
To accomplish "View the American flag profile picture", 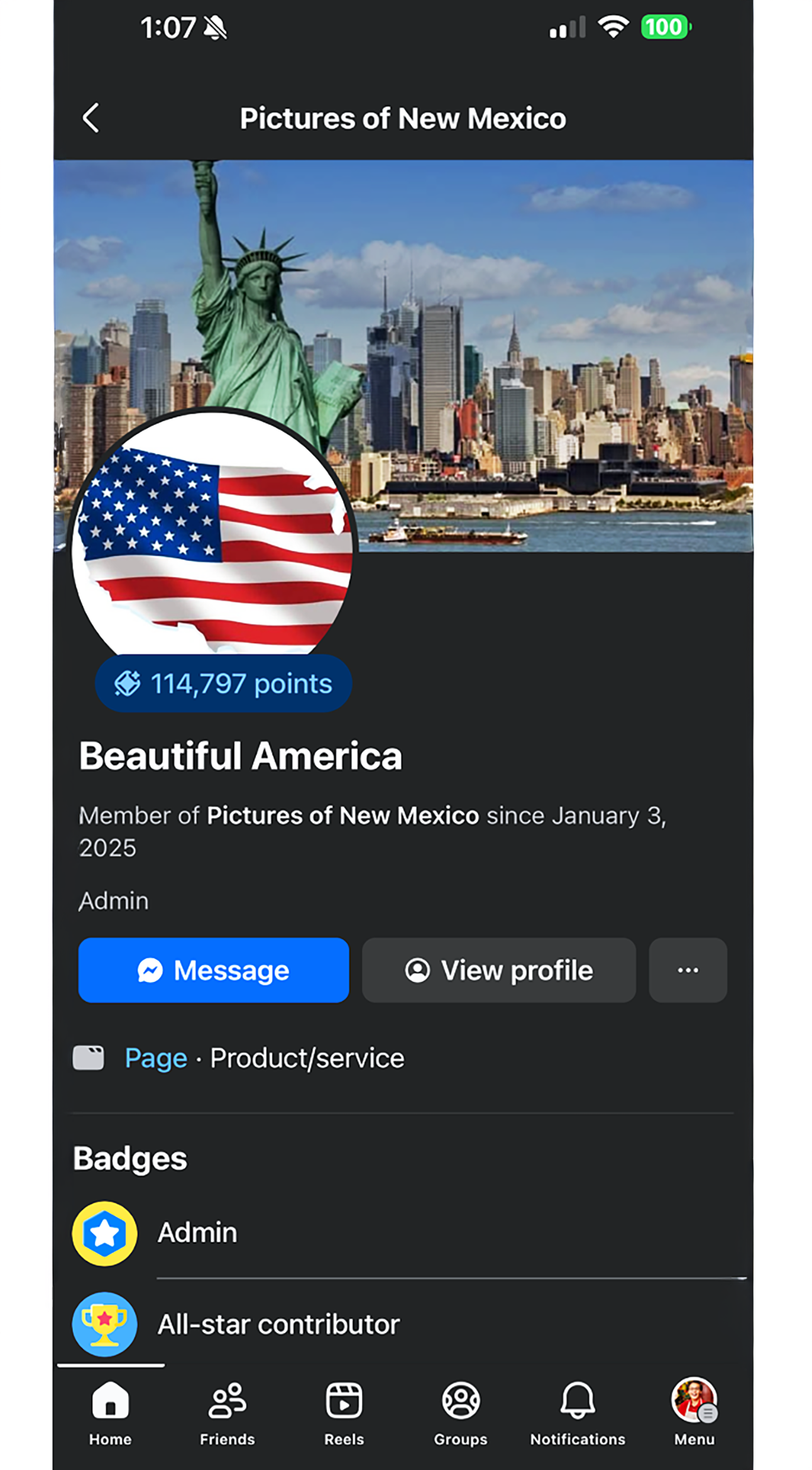I will (212, 541).
